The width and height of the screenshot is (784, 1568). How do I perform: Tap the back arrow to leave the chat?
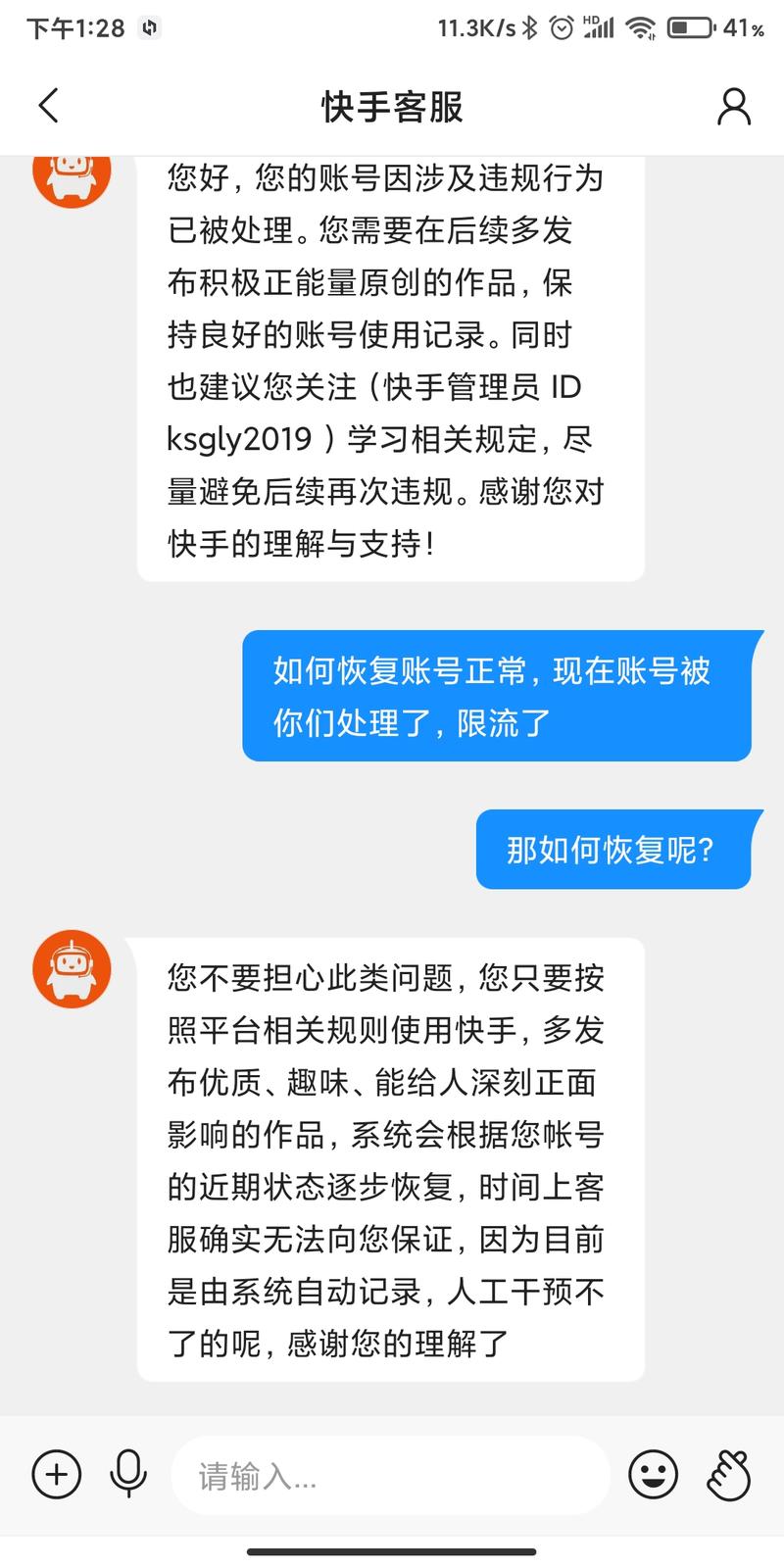tap(49, 106)
